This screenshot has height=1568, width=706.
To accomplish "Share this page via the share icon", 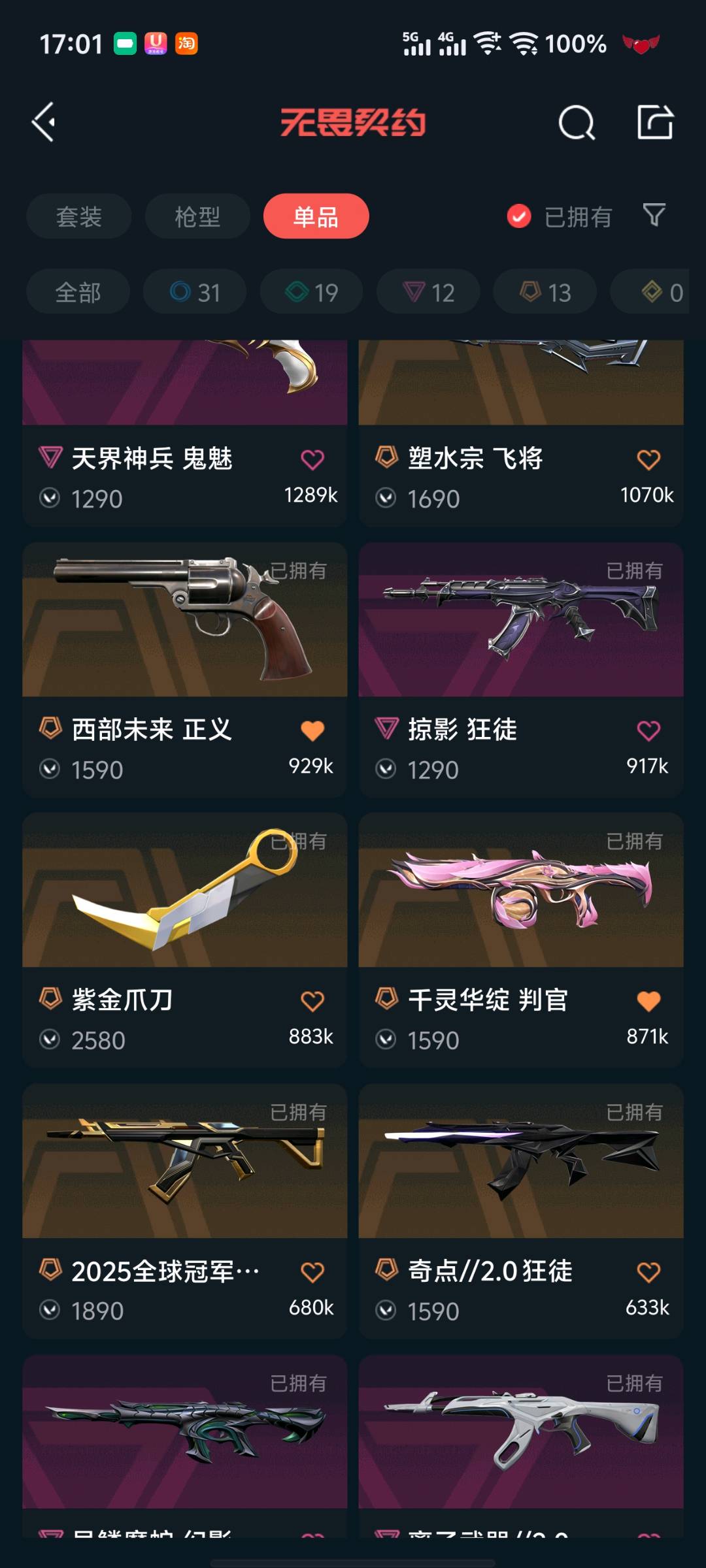I will 655,122.
